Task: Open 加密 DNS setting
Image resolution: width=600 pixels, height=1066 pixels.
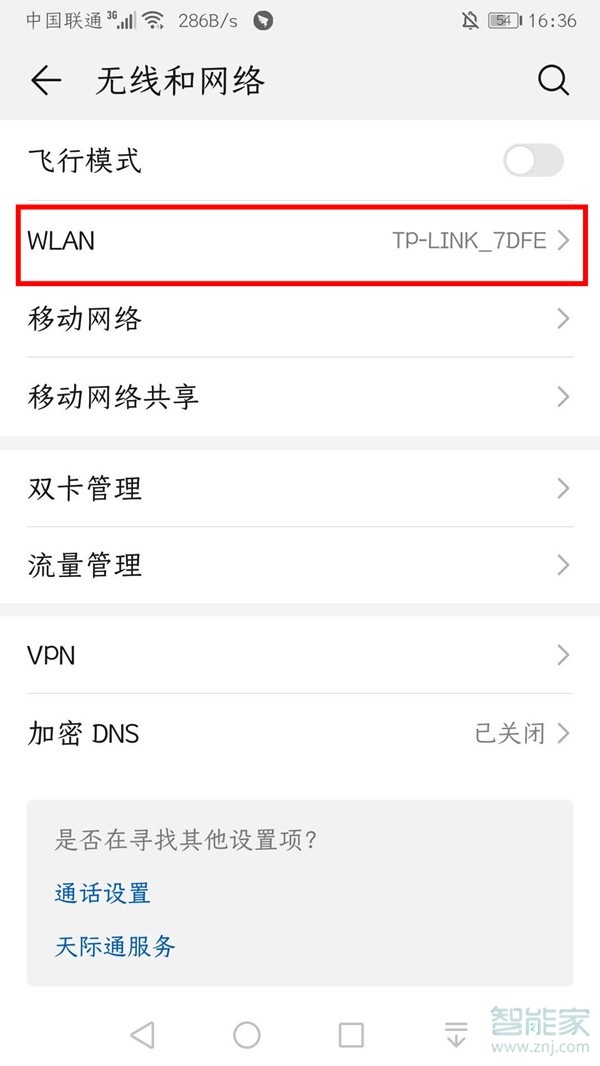Action: click(x=300, y=734)
